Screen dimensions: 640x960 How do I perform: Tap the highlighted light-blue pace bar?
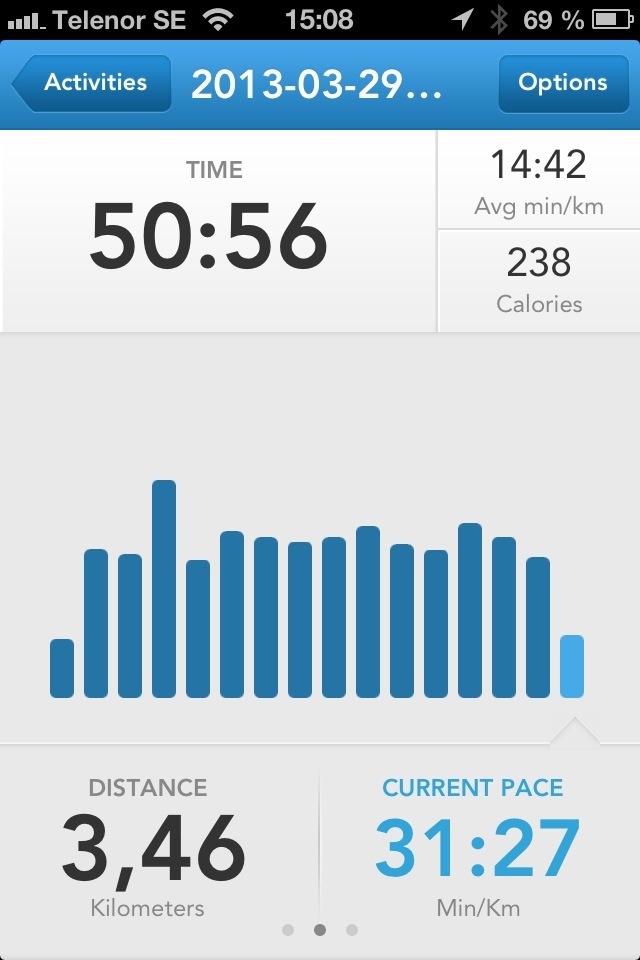tap(572, 666)
